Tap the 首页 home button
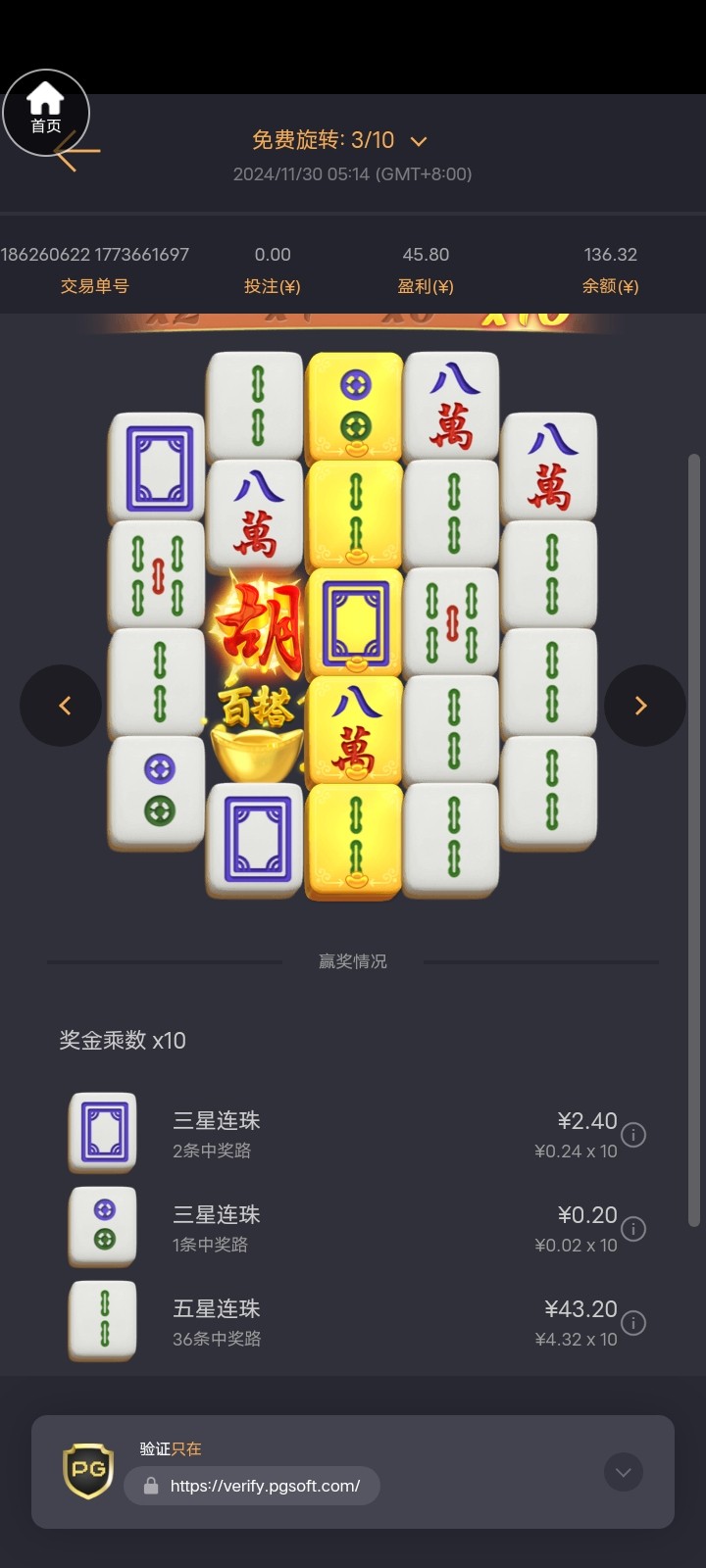 45,110
